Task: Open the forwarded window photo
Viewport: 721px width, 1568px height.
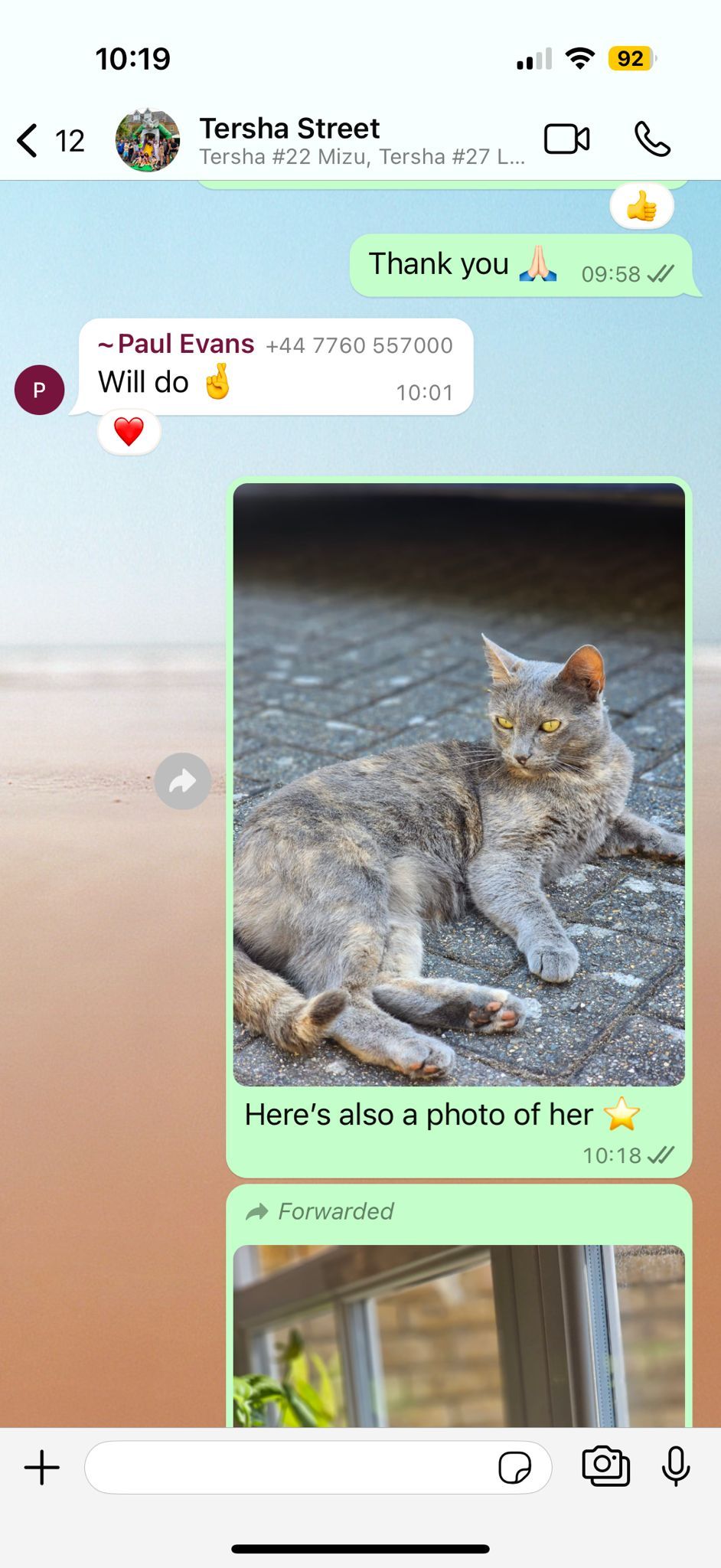Action: pyautogui.click(x=459, y=1335)
